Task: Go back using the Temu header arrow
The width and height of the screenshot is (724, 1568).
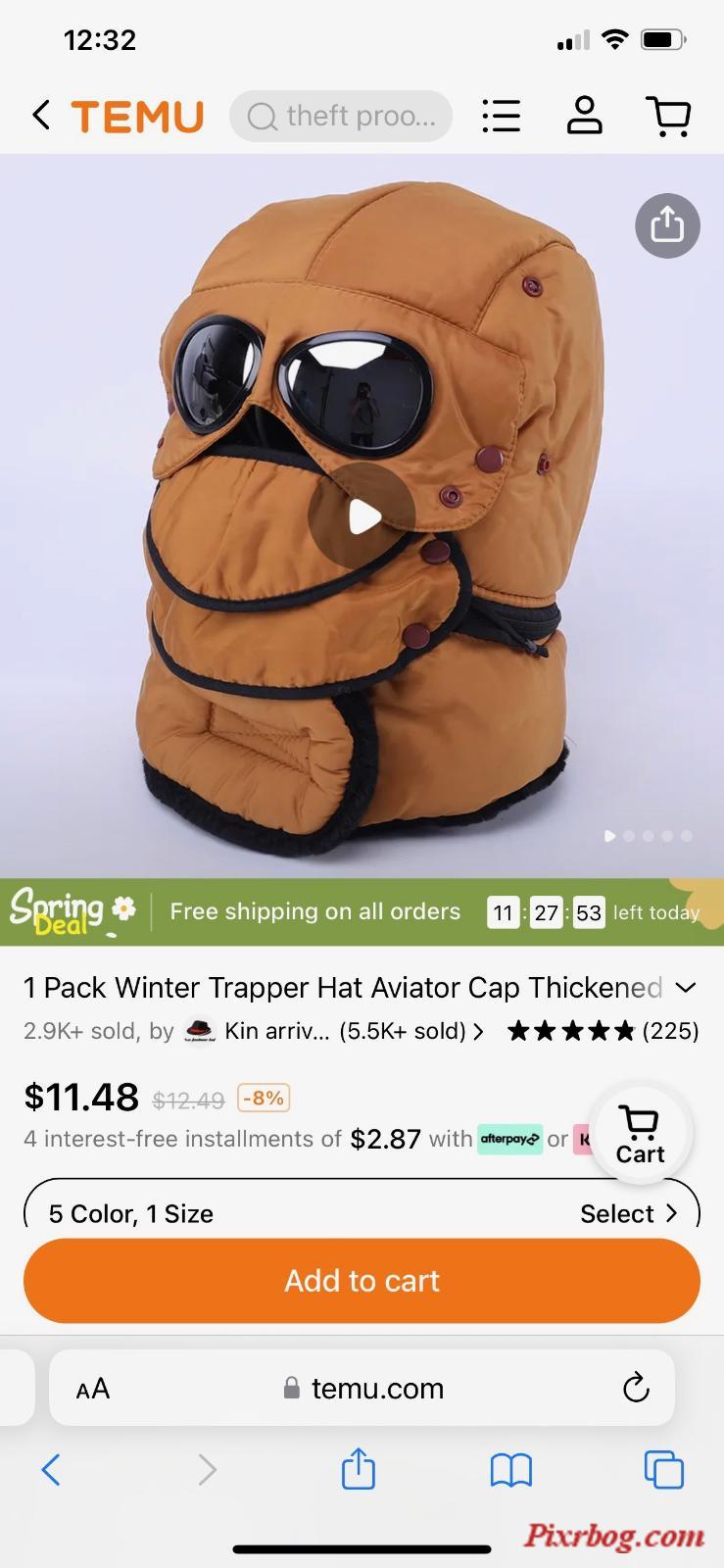Action: (41, 116)
